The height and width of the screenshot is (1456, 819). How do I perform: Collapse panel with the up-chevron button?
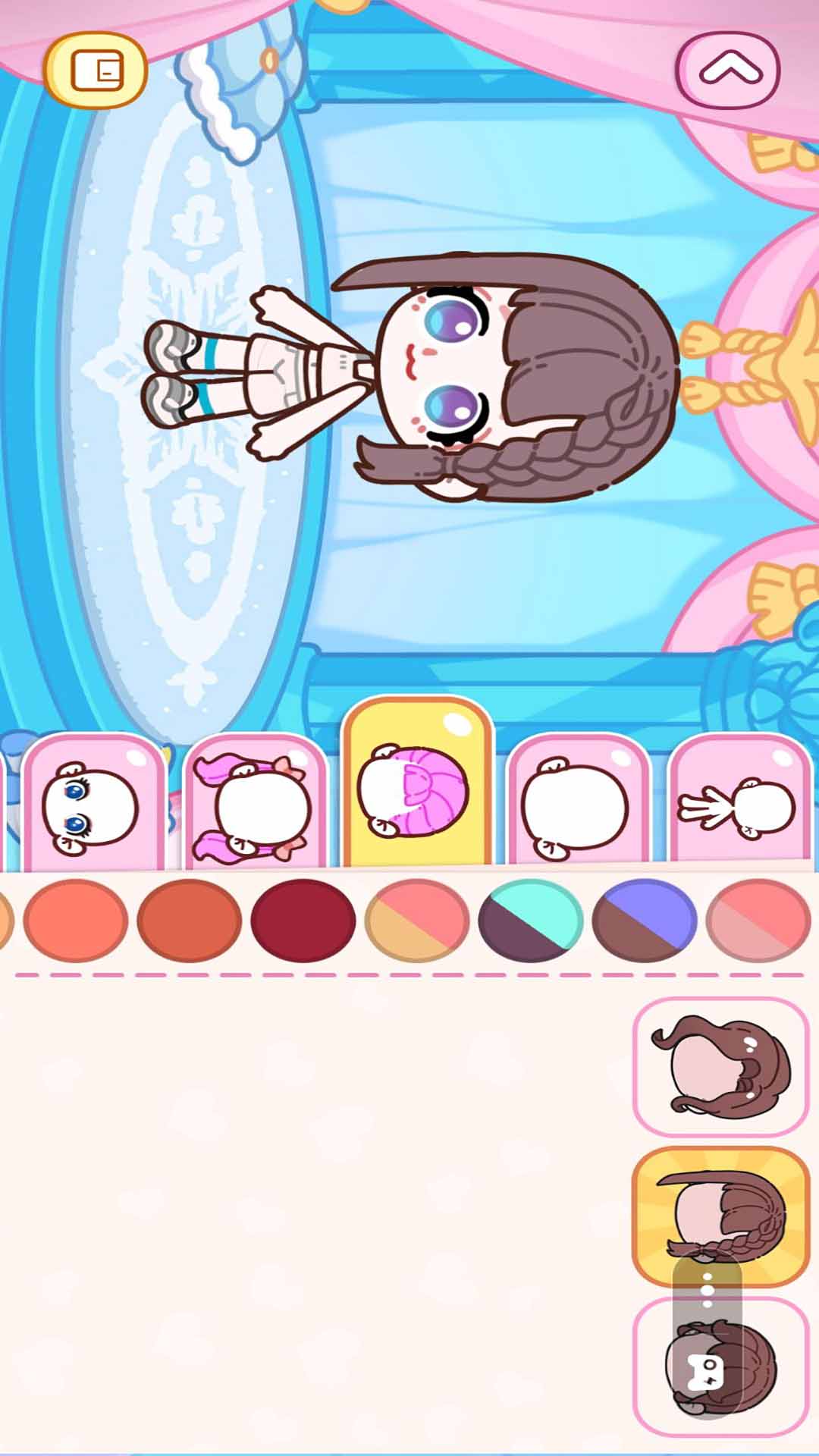(x=728, y=70)
